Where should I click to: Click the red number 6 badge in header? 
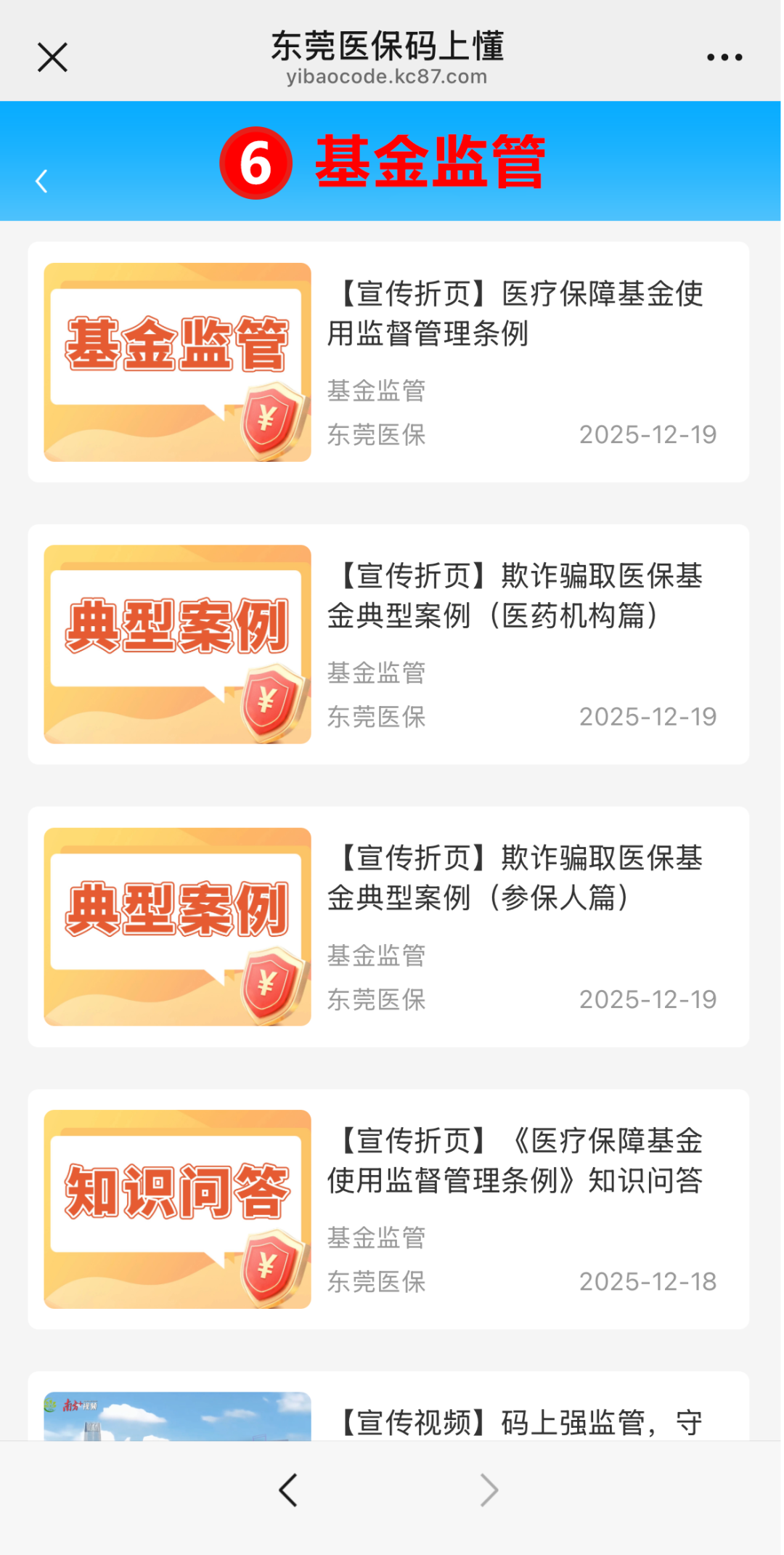256,161
